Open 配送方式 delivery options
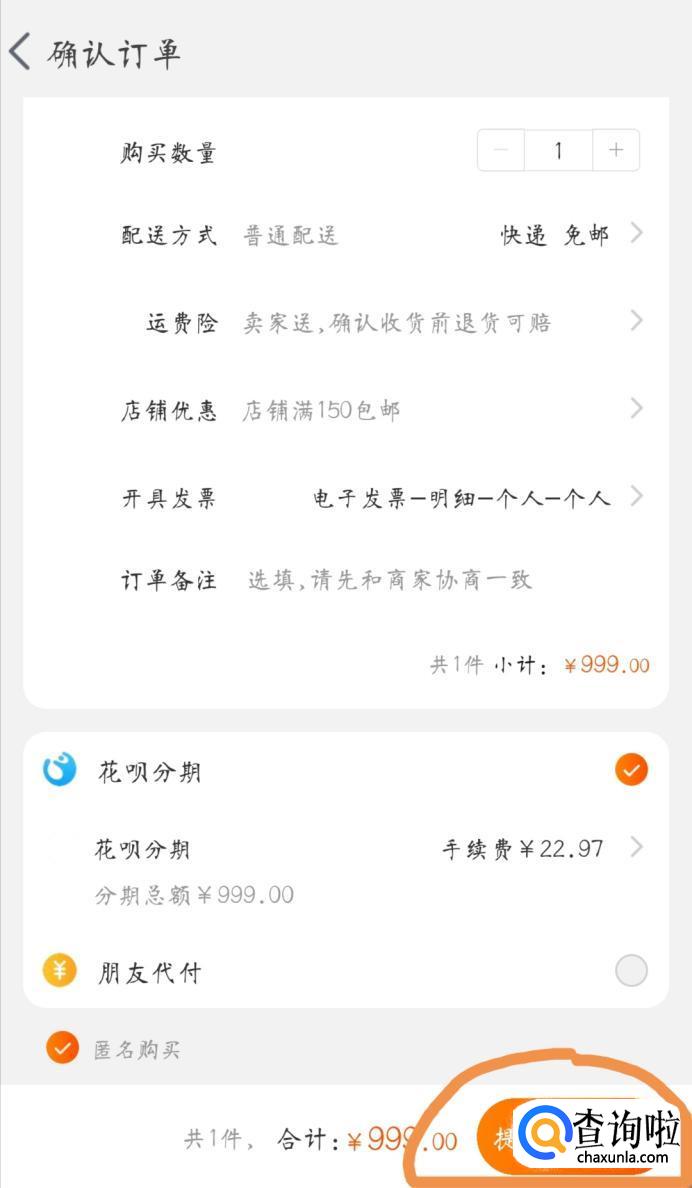The image size is (692, 1188). [636, 234]
